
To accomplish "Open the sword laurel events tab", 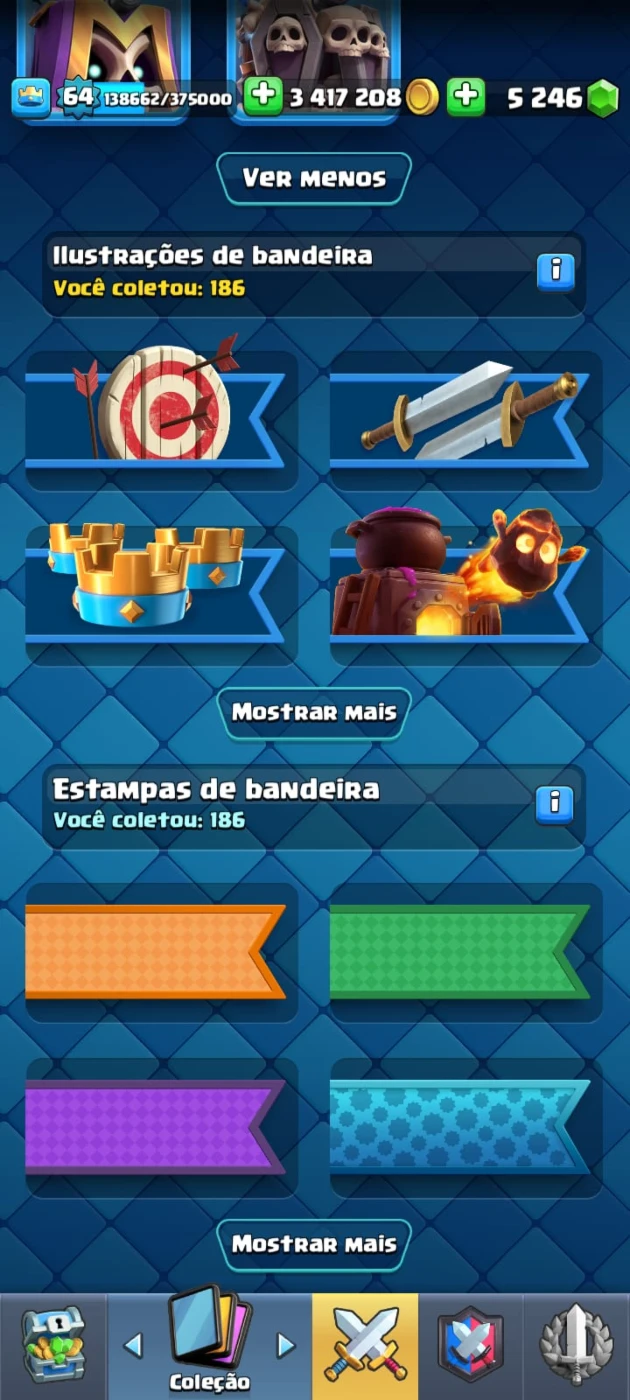I will point(576,1346).
